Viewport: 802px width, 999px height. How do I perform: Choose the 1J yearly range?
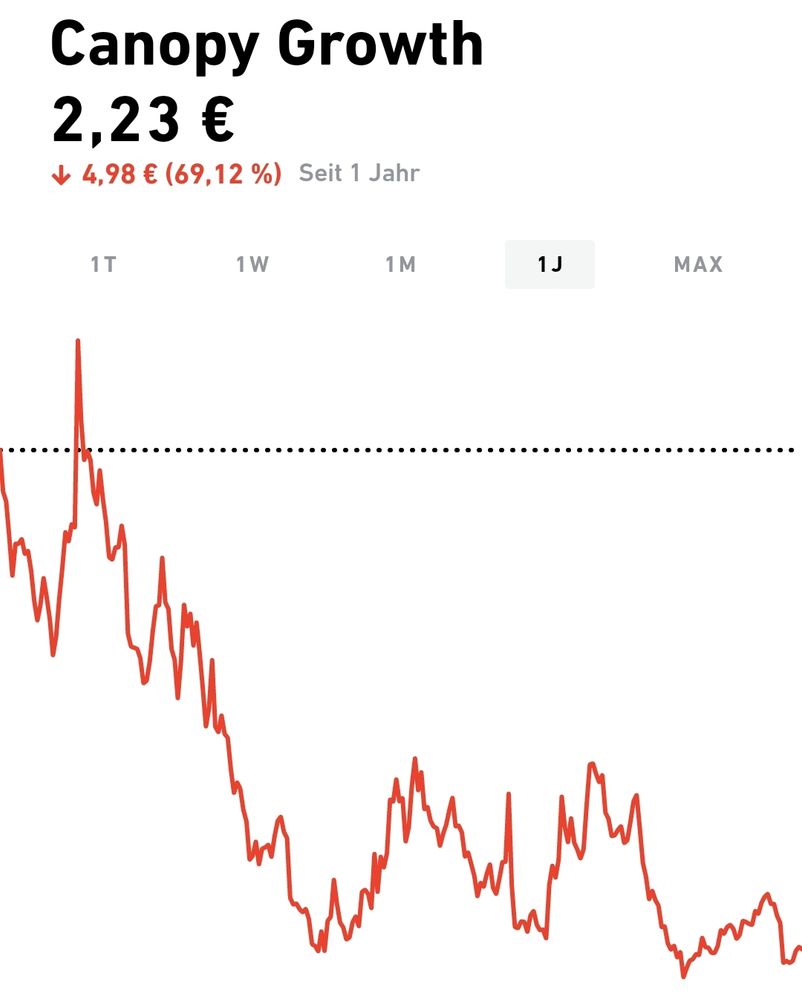pyautogui.click(x=549, y=265)
